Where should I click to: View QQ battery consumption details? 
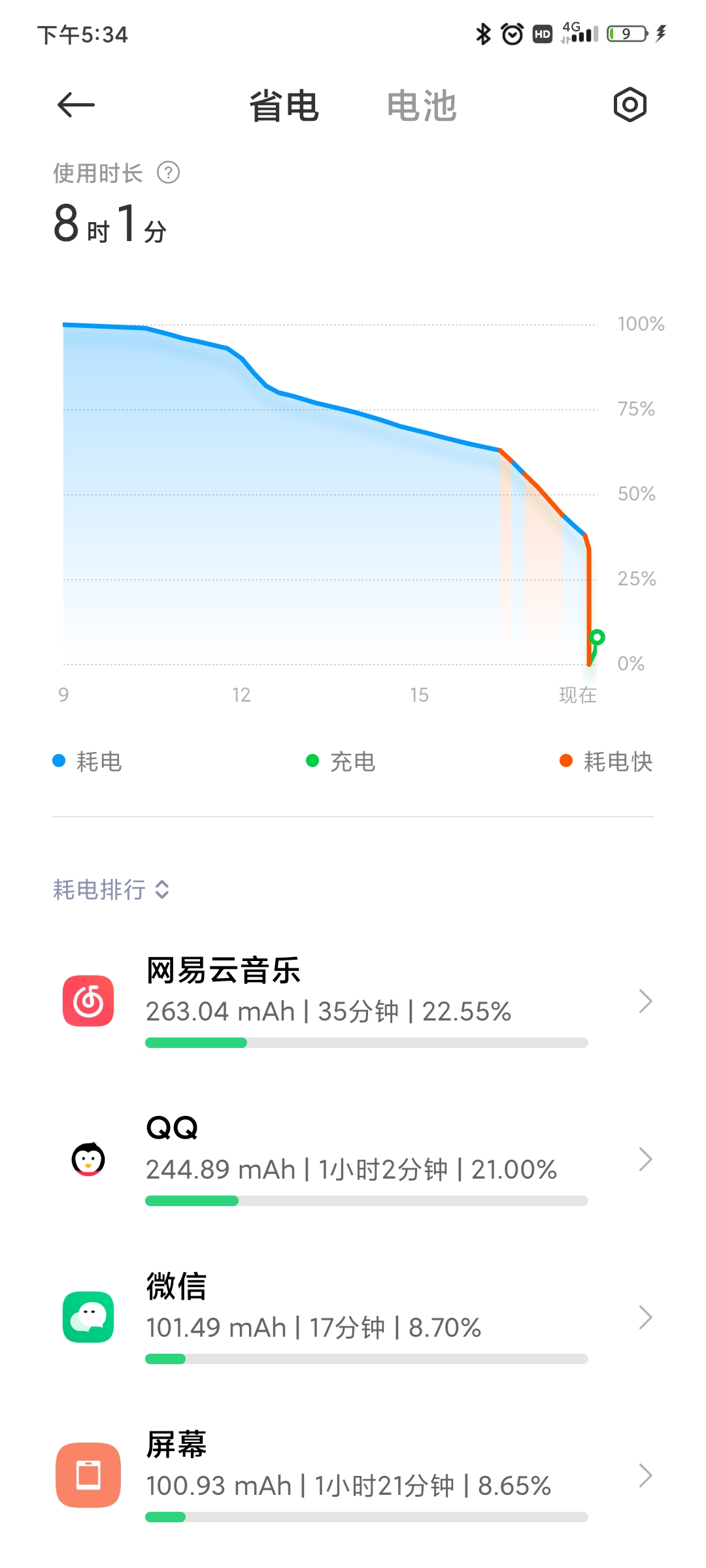[353, 1160]
